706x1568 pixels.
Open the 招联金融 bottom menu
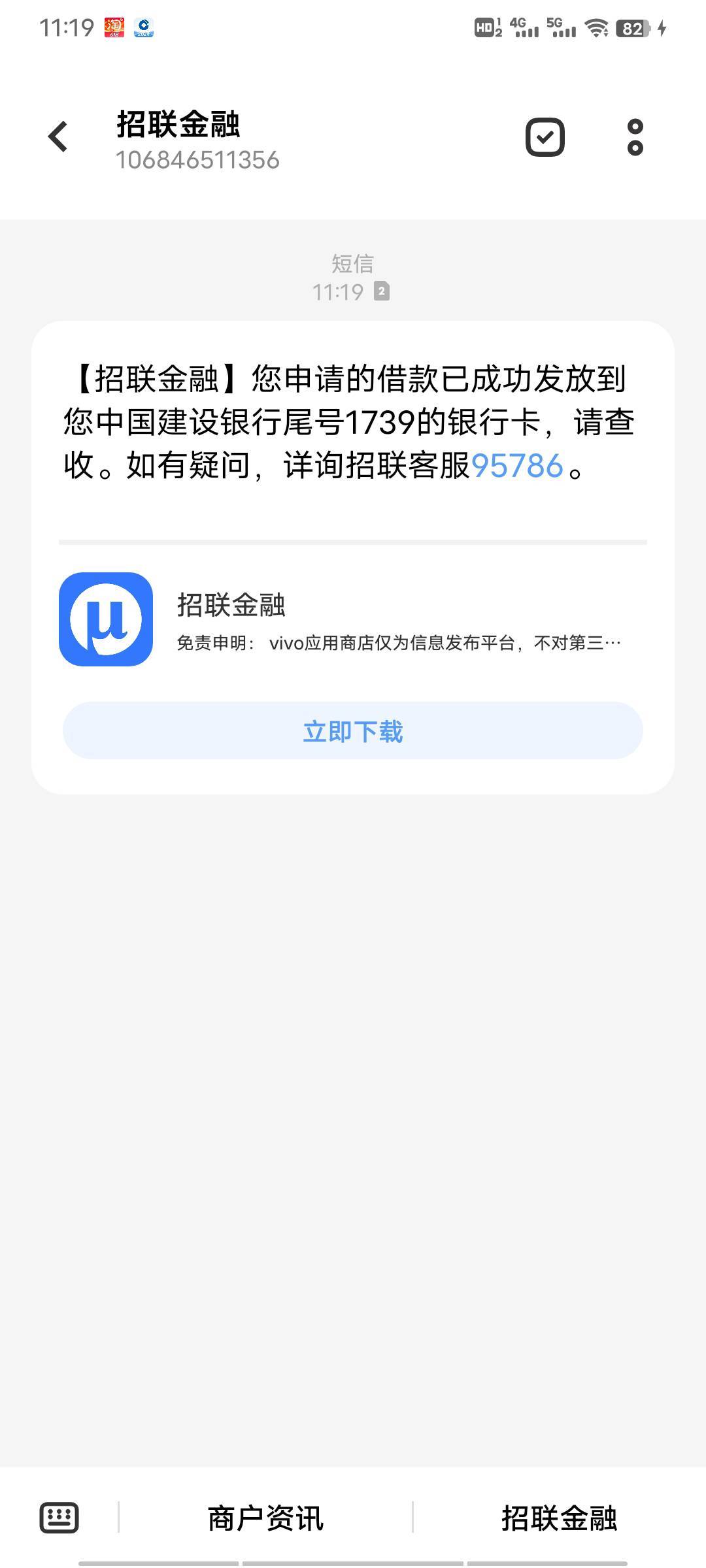point(559,1518)
